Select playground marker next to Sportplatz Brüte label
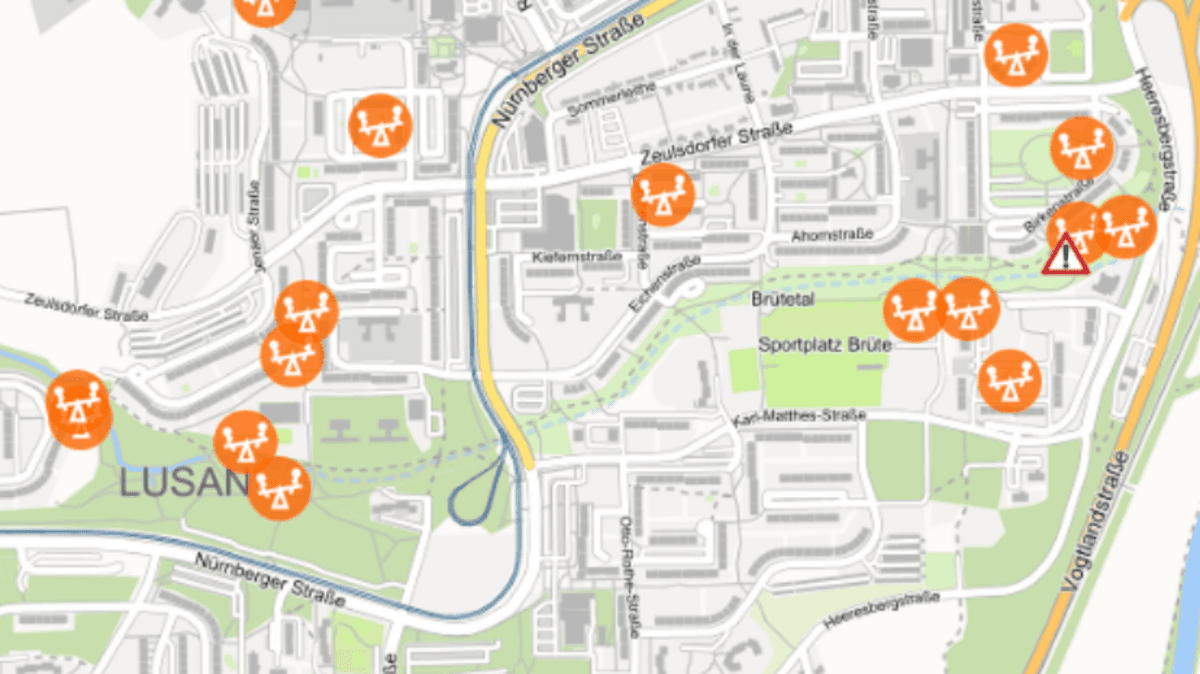 pyautogui.click(x=914, y=310)
